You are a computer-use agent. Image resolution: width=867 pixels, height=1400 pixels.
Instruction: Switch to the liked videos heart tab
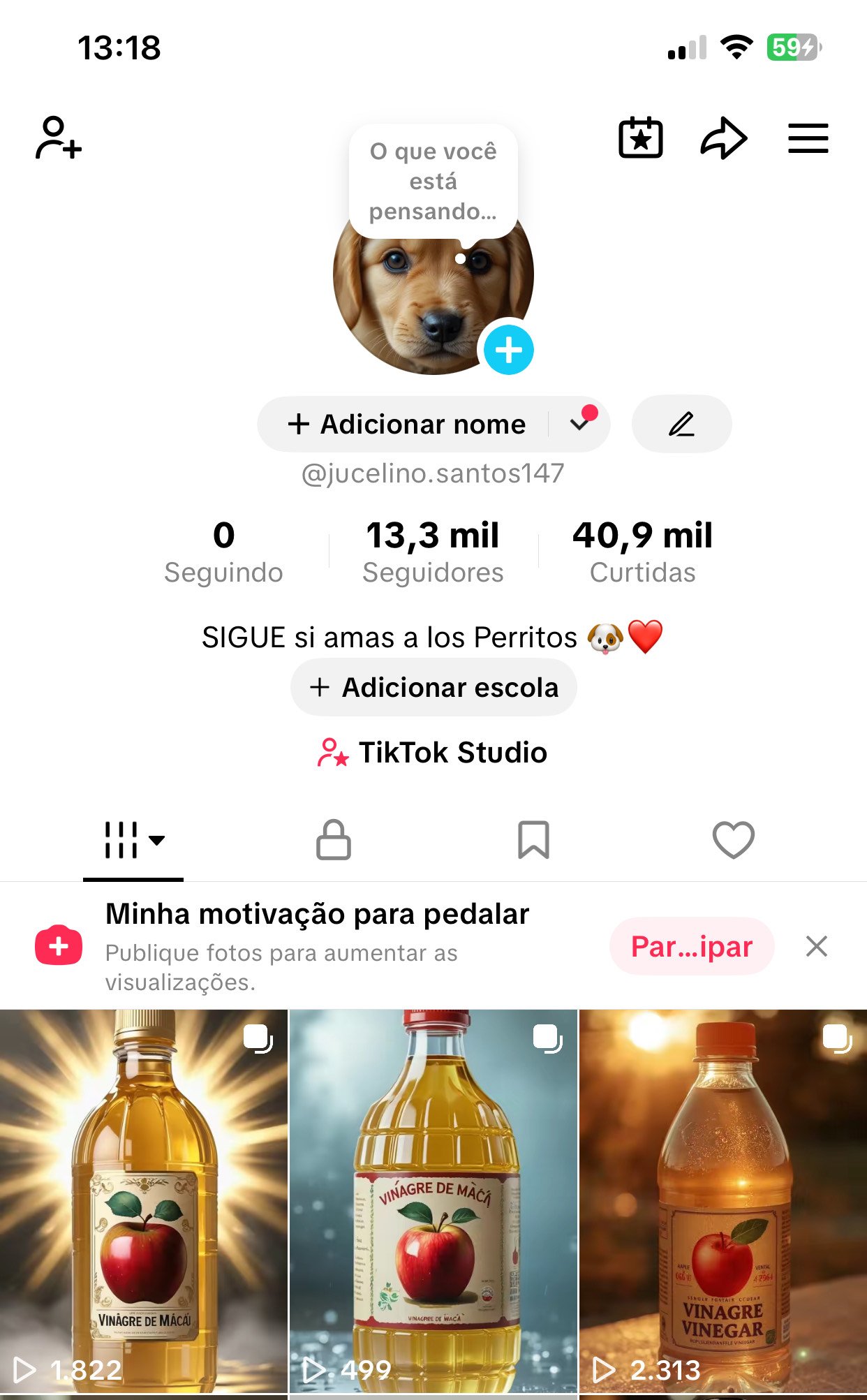[733, 839]
